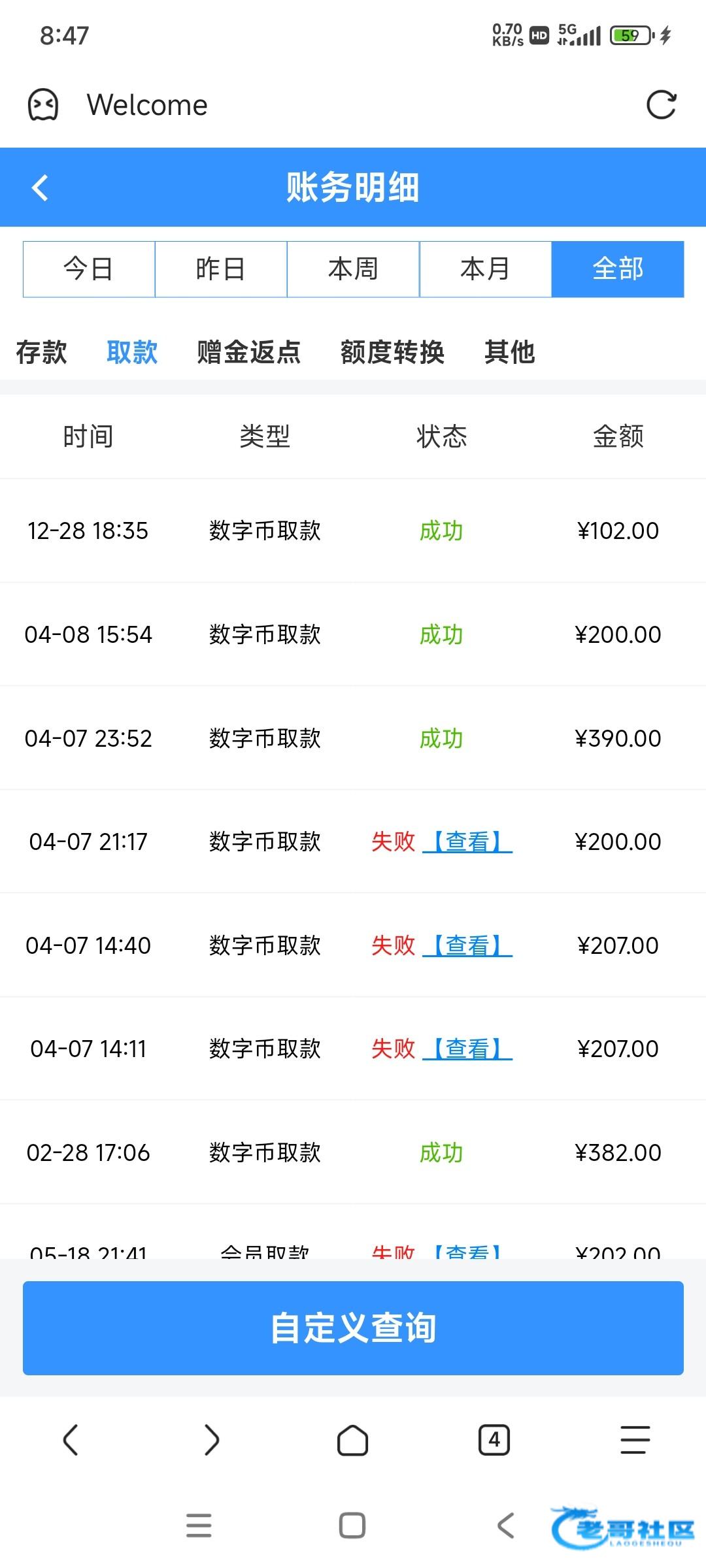View failure details for 04-07 14:11 withdrawal
This screenshot has height=1568, width=706.
[467, 1049]
